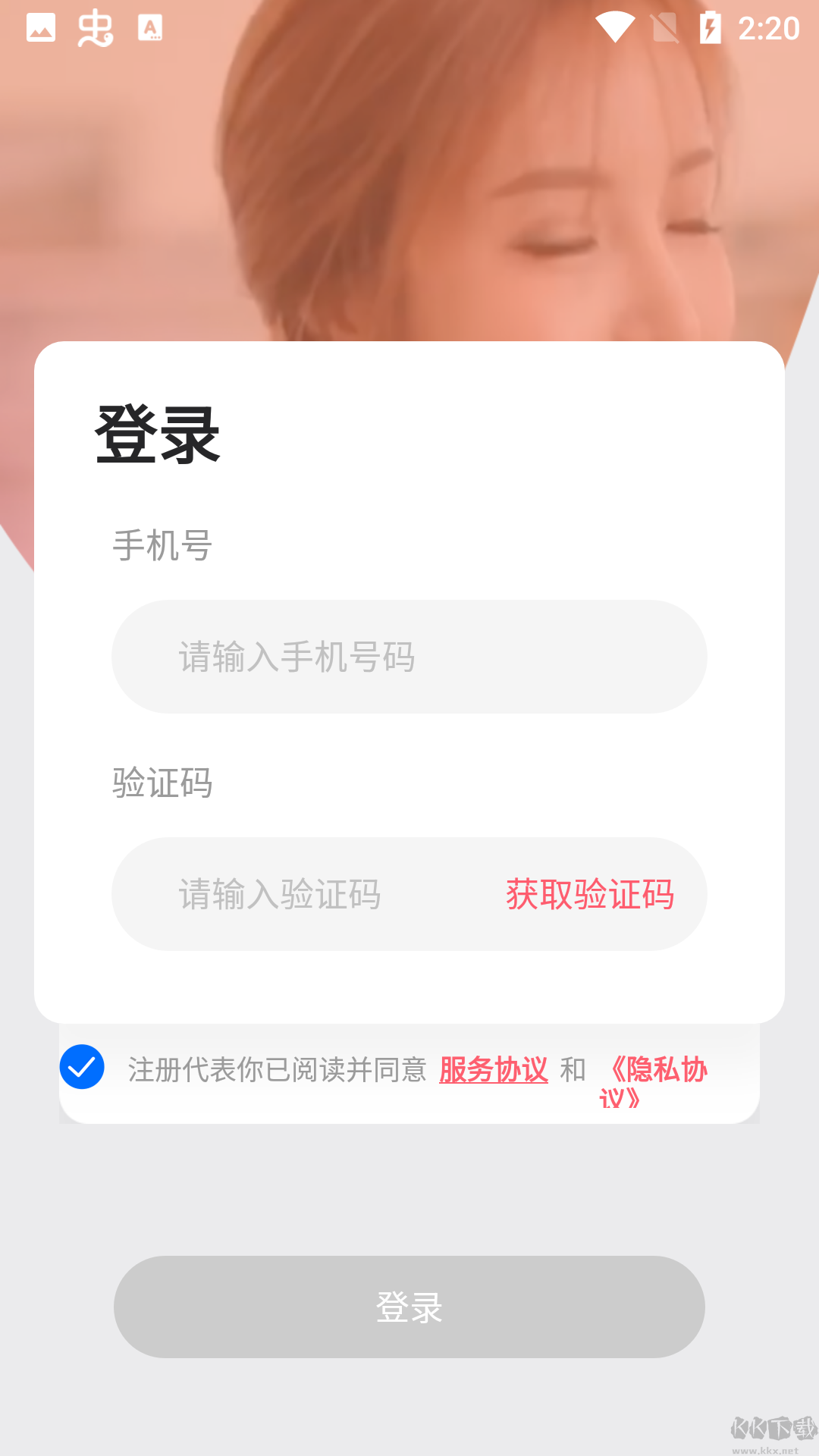Open the 《隐私协议》 privacy policy
This screenshot has height=1456, width=819.
pos(658,1083)
